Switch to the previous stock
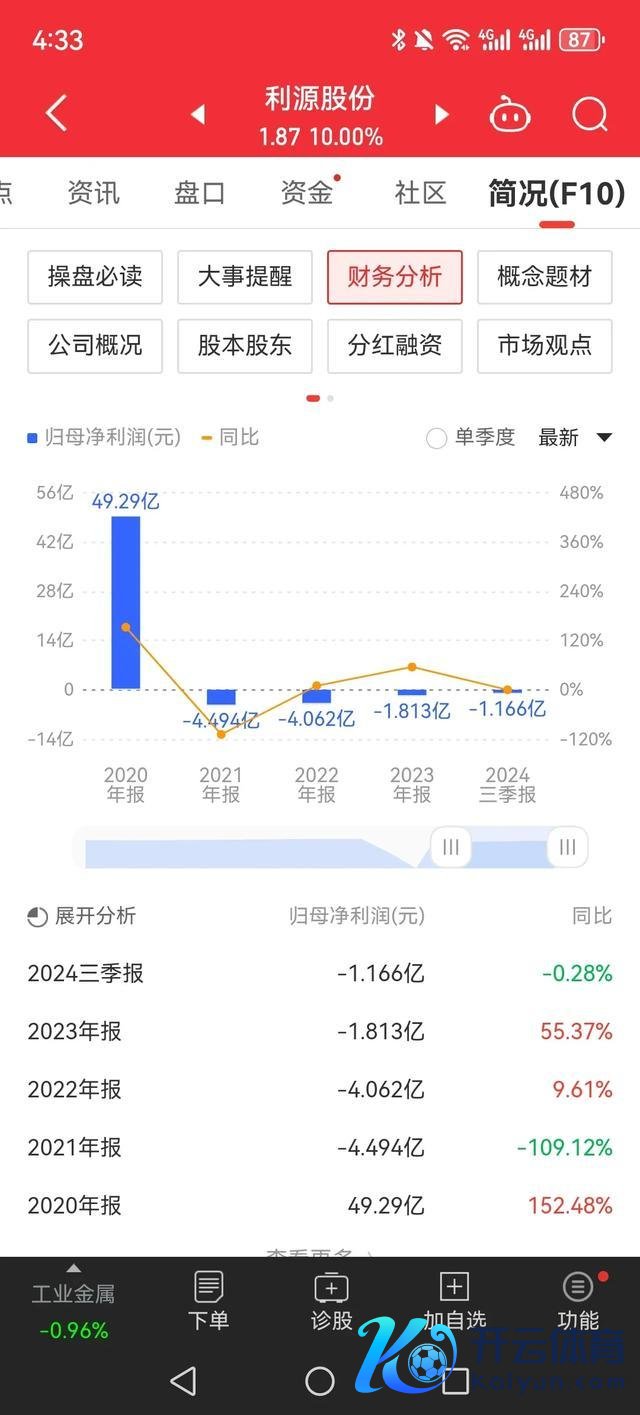 [x=198, y=115]
